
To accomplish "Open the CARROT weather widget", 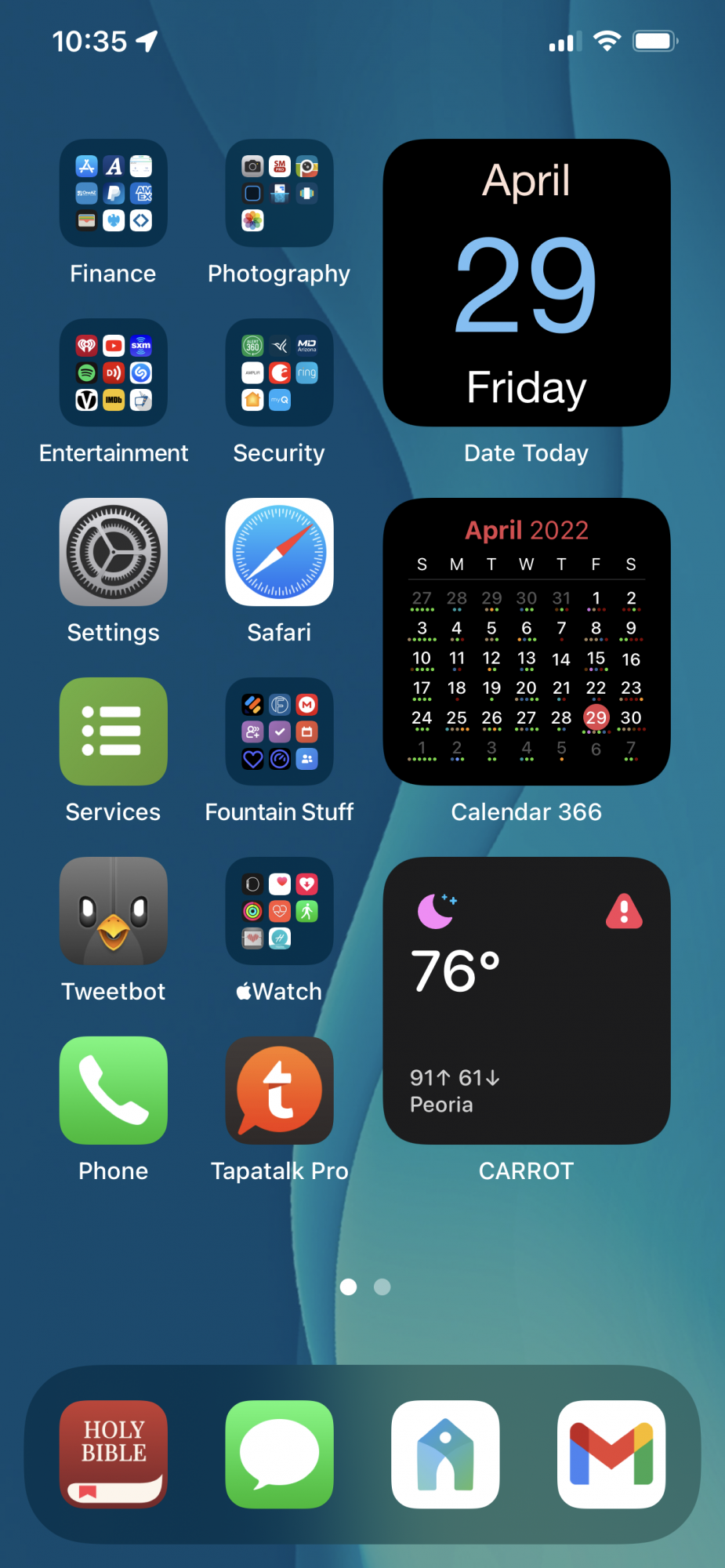I will (526, 1001).
